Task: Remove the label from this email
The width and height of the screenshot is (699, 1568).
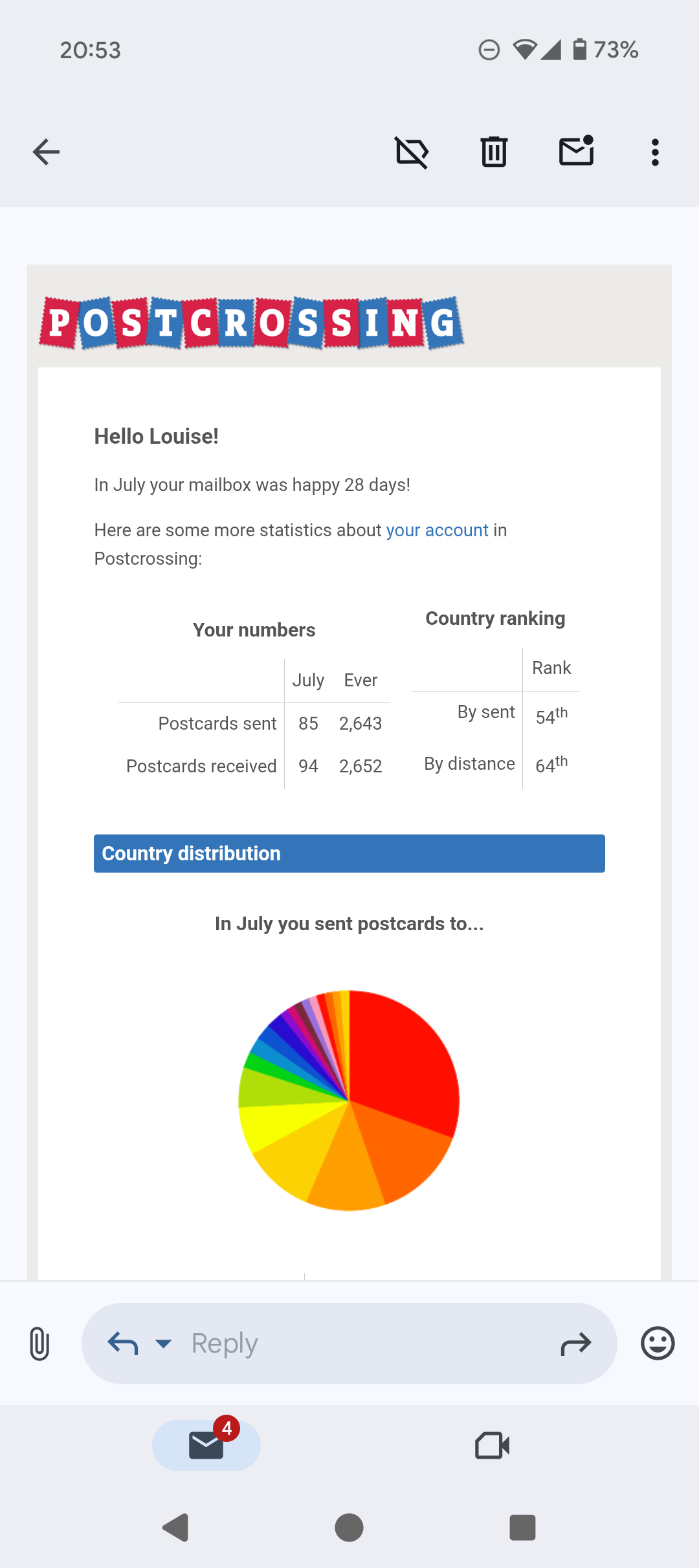Action: click(x=412, y=153)
